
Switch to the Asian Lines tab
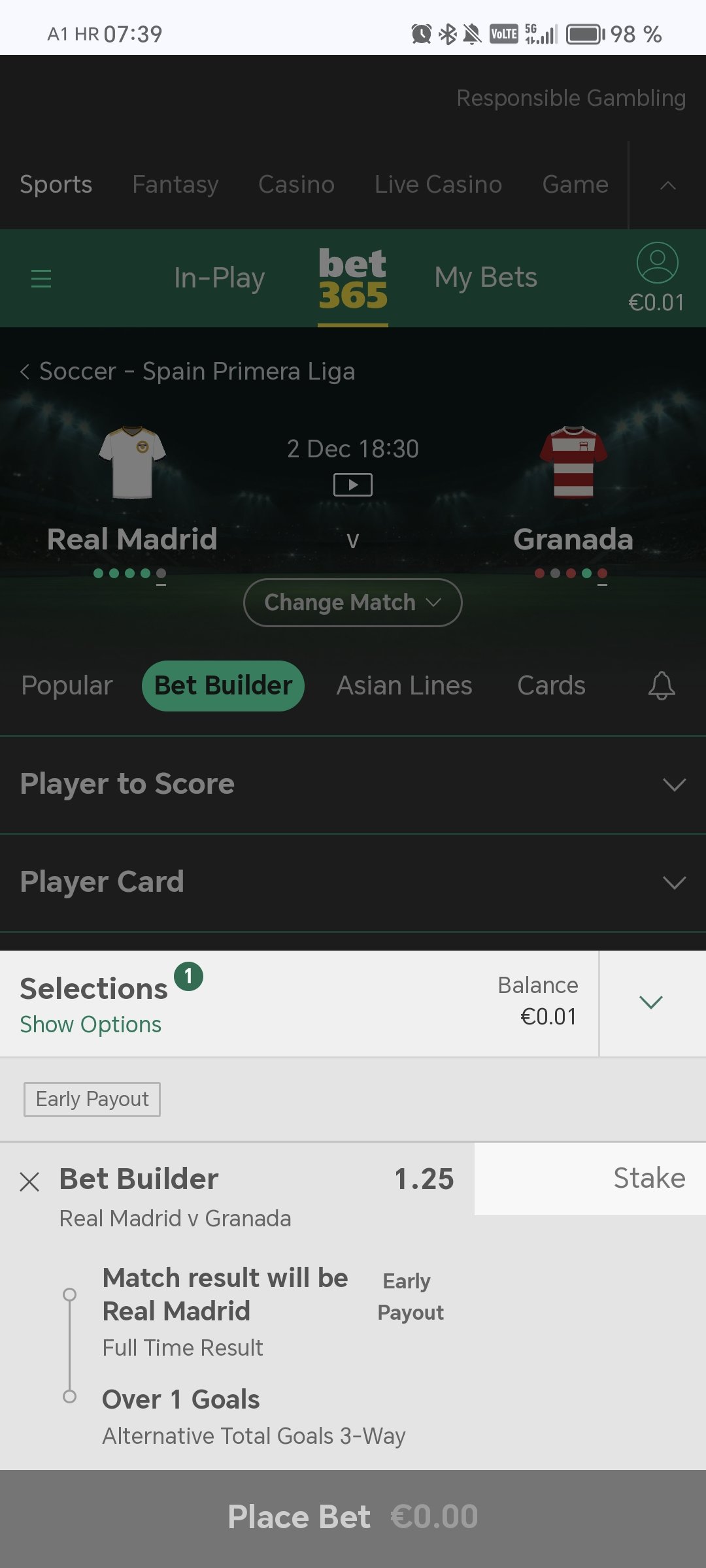[x=404, y=685]
